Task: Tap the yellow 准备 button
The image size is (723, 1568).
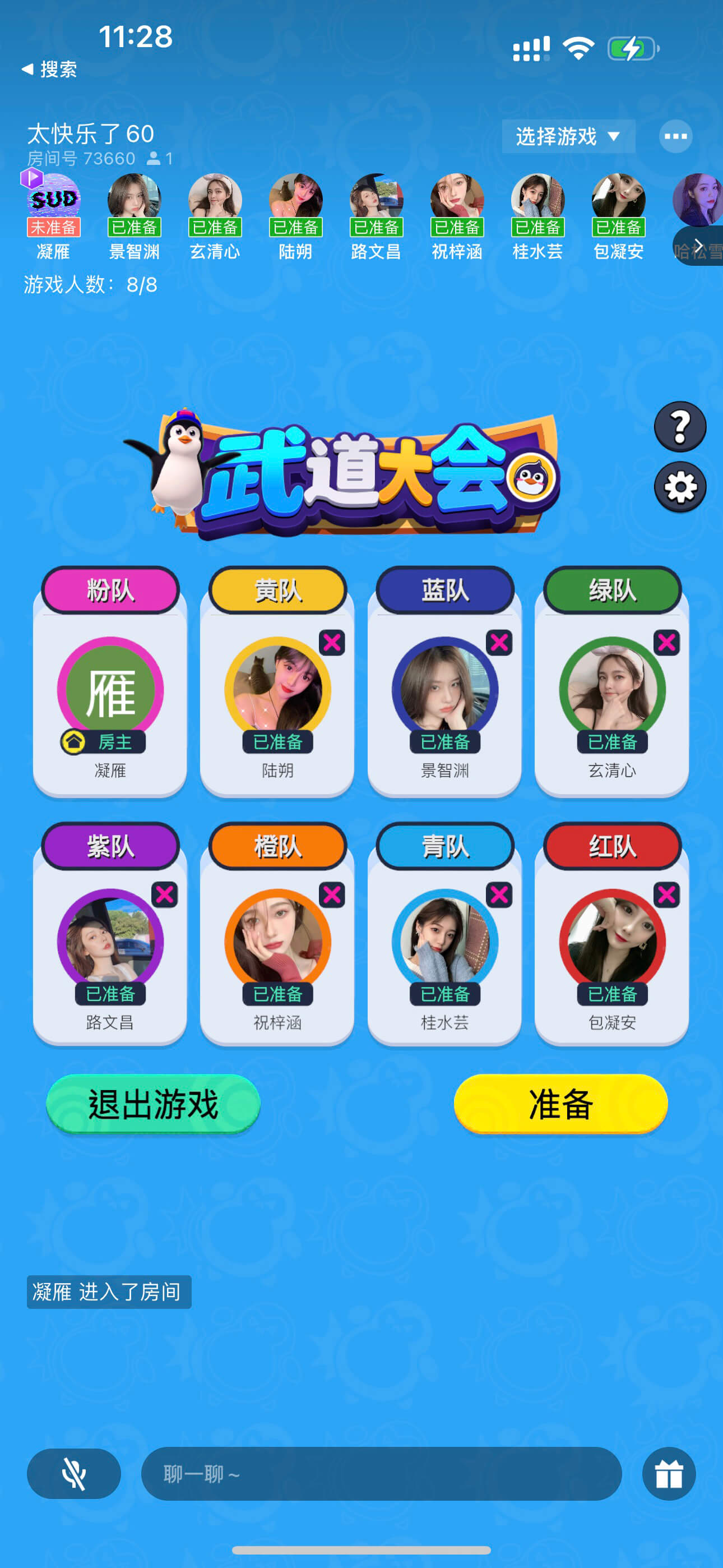Action: pyautogui.click(x=560, y=1104)
